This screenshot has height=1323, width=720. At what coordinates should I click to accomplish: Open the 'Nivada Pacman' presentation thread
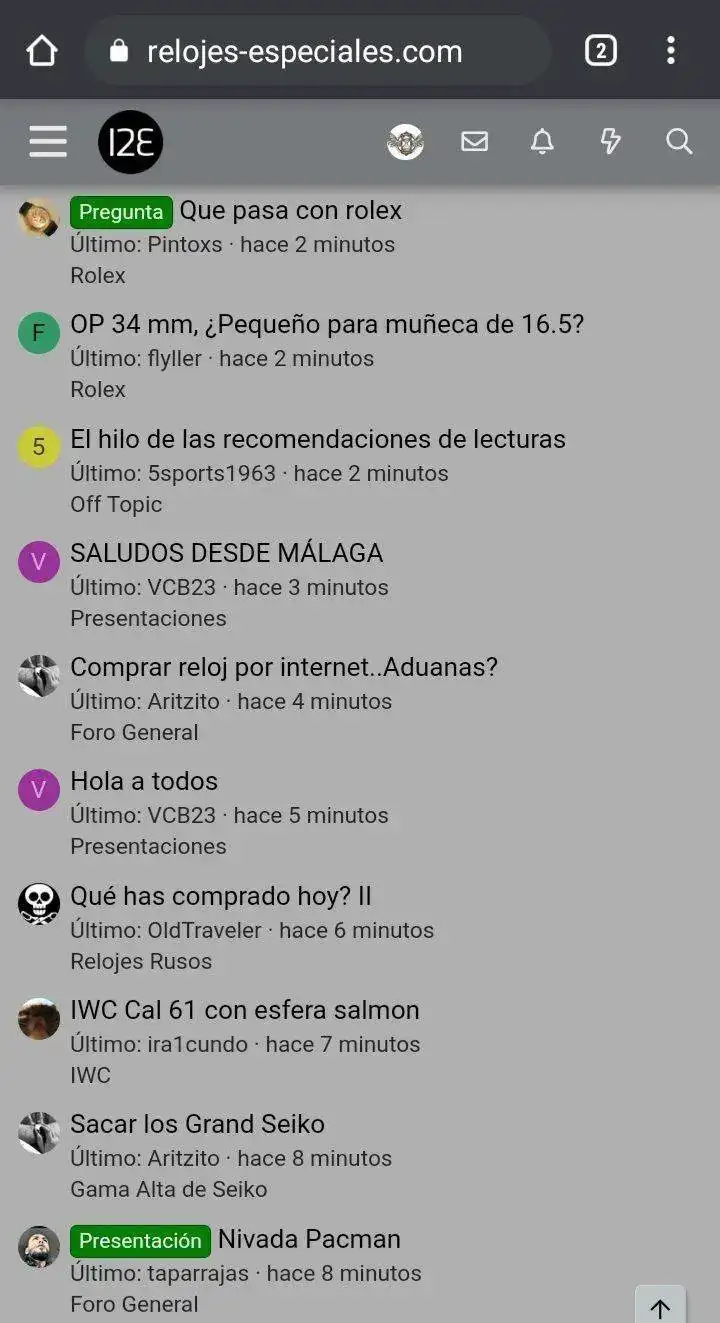[309, 1239]
